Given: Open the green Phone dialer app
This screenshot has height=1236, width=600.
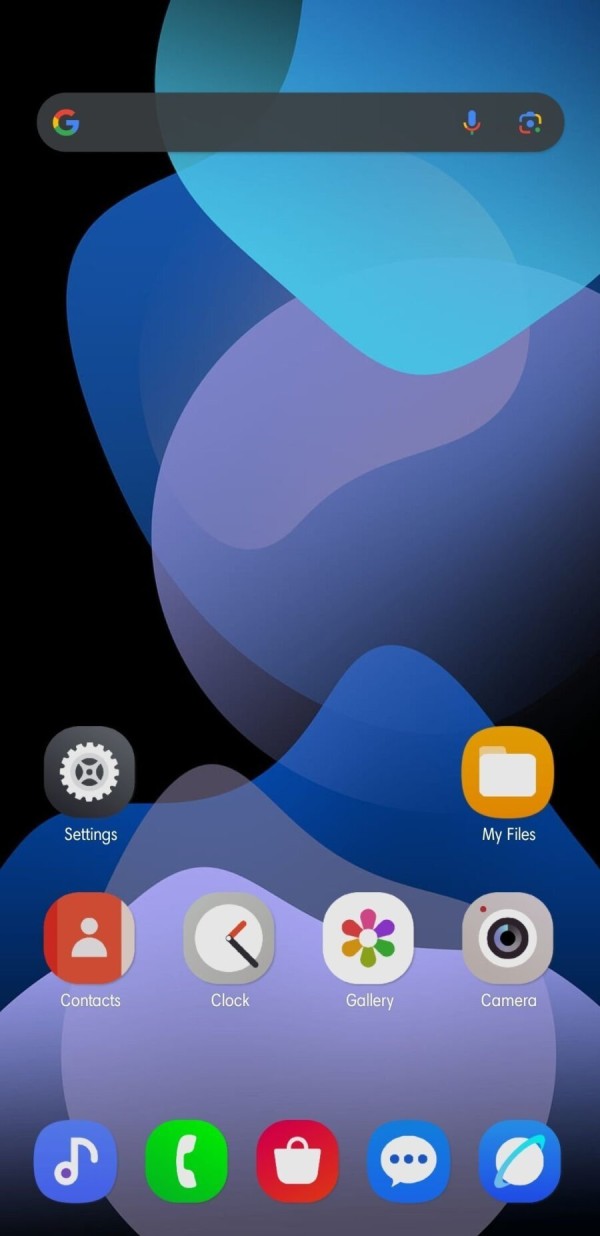Looking at the screenshot, I should (x=187, y=1161).
